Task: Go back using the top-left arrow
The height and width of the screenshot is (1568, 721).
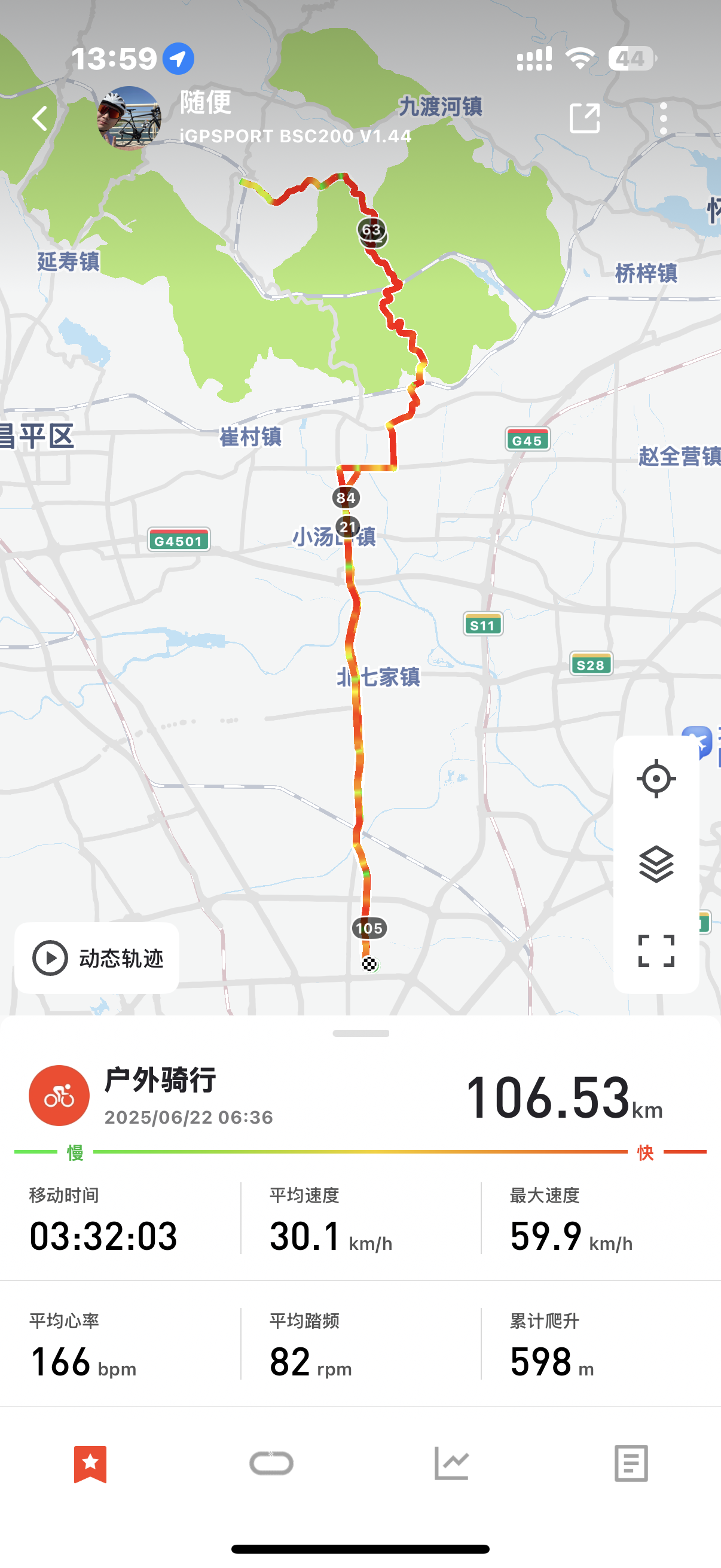Action: 40,118
